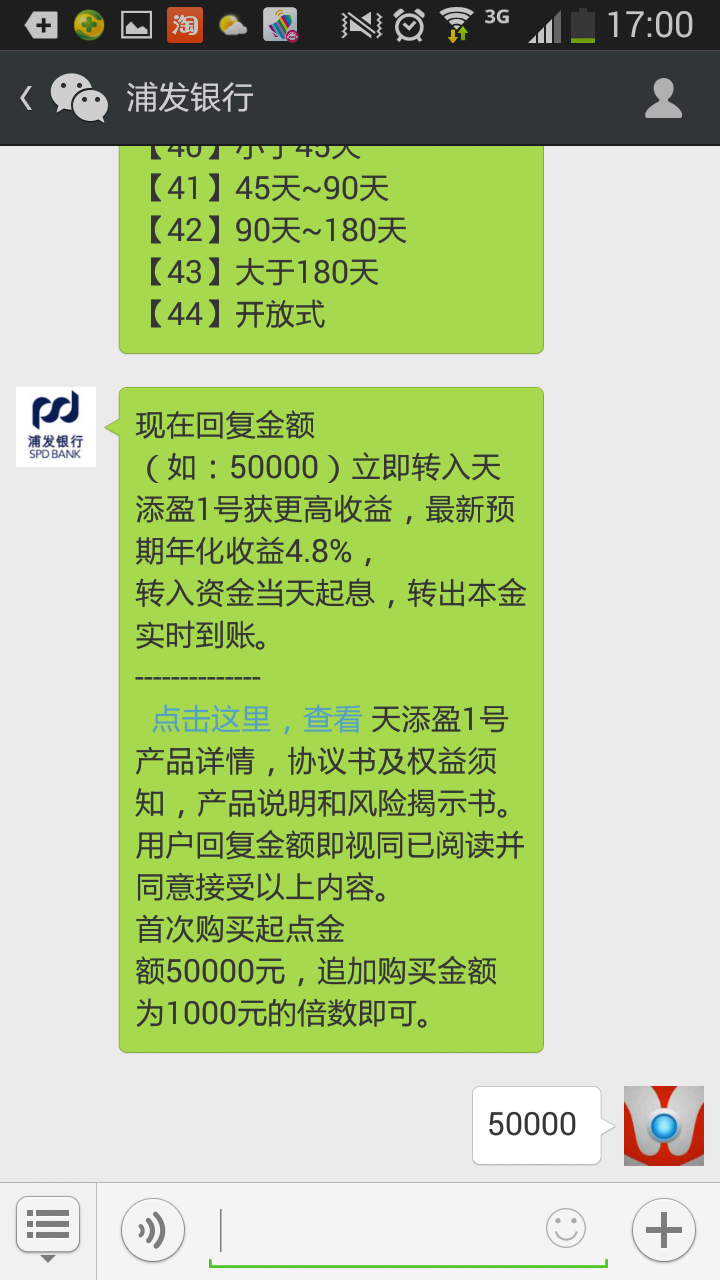Screen dimensions: 720x1280
Task: Open the plus attachment menu
Action: [x=663, y=1230]
